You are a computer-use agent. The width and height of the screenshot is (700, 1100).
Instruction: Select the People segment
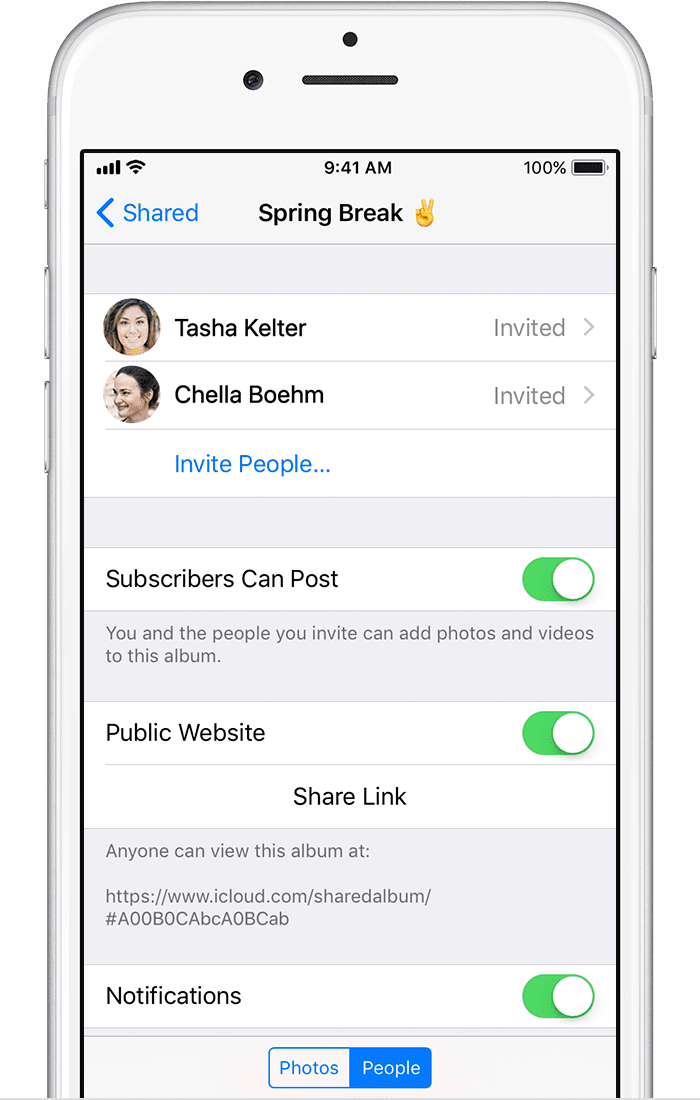click(391, 1068)
